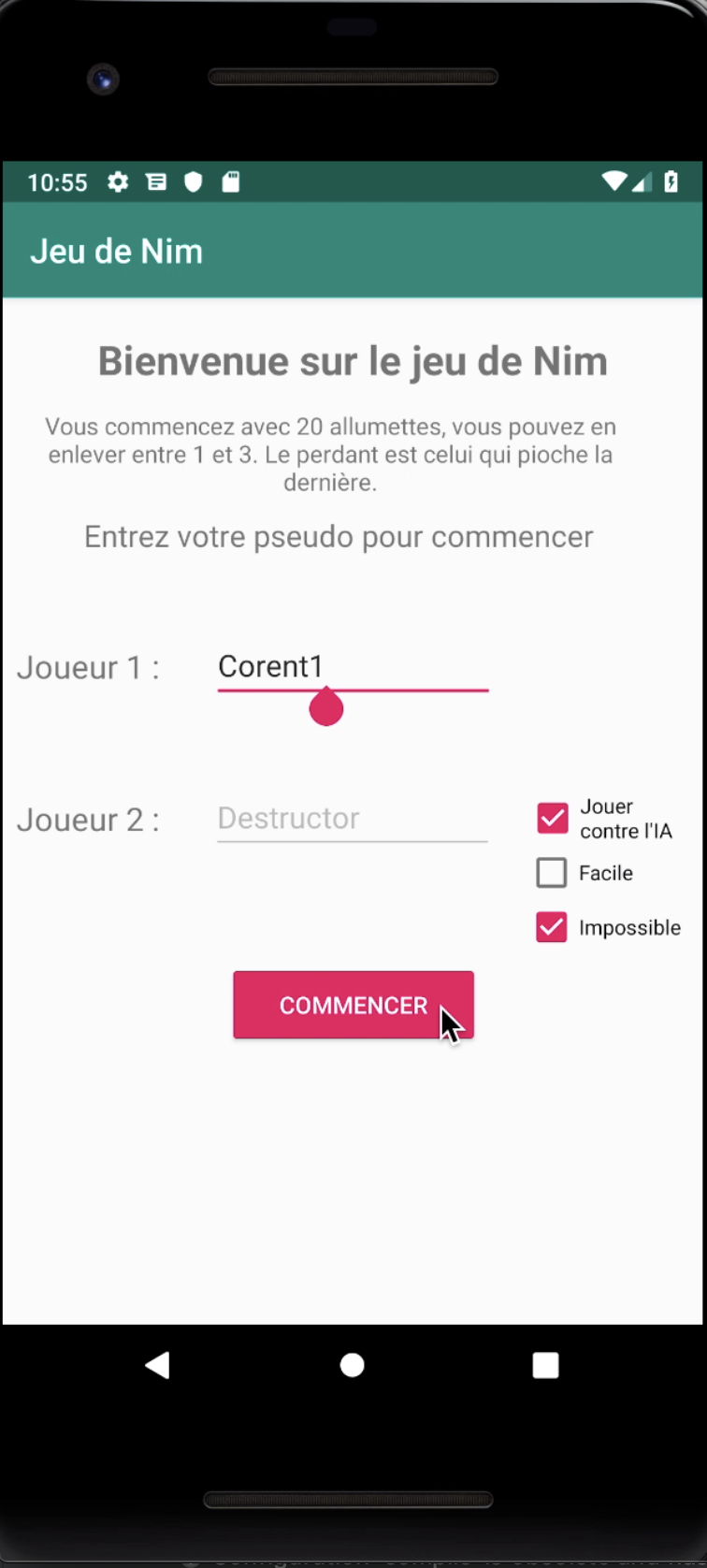Tap the Joueur 1 name field
Viewport: 707px width, 1568px height.
coord(352,667)
